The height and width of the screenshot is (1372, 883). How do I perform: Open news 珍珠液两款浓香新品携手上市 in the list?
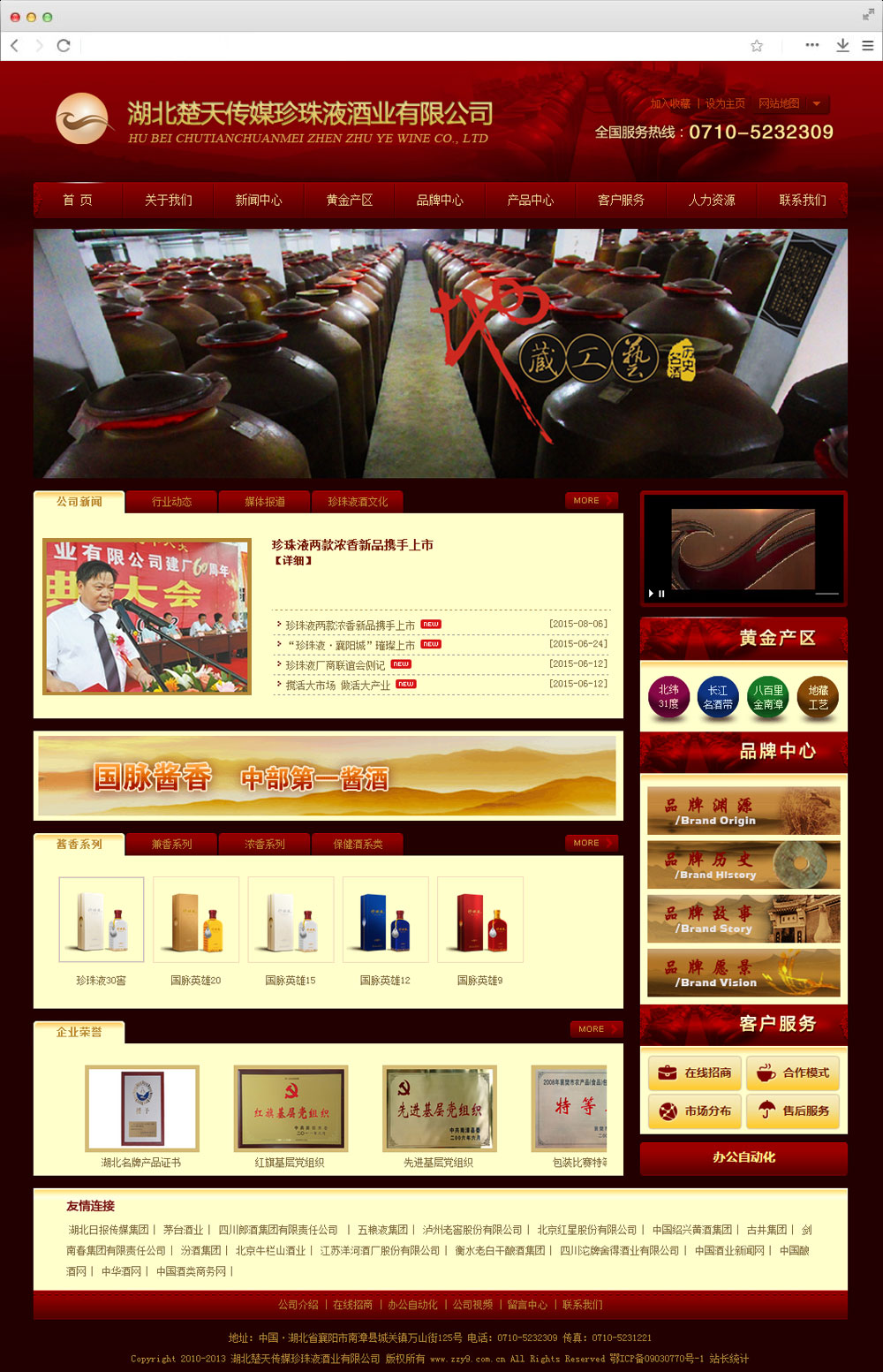click(350, 625)
